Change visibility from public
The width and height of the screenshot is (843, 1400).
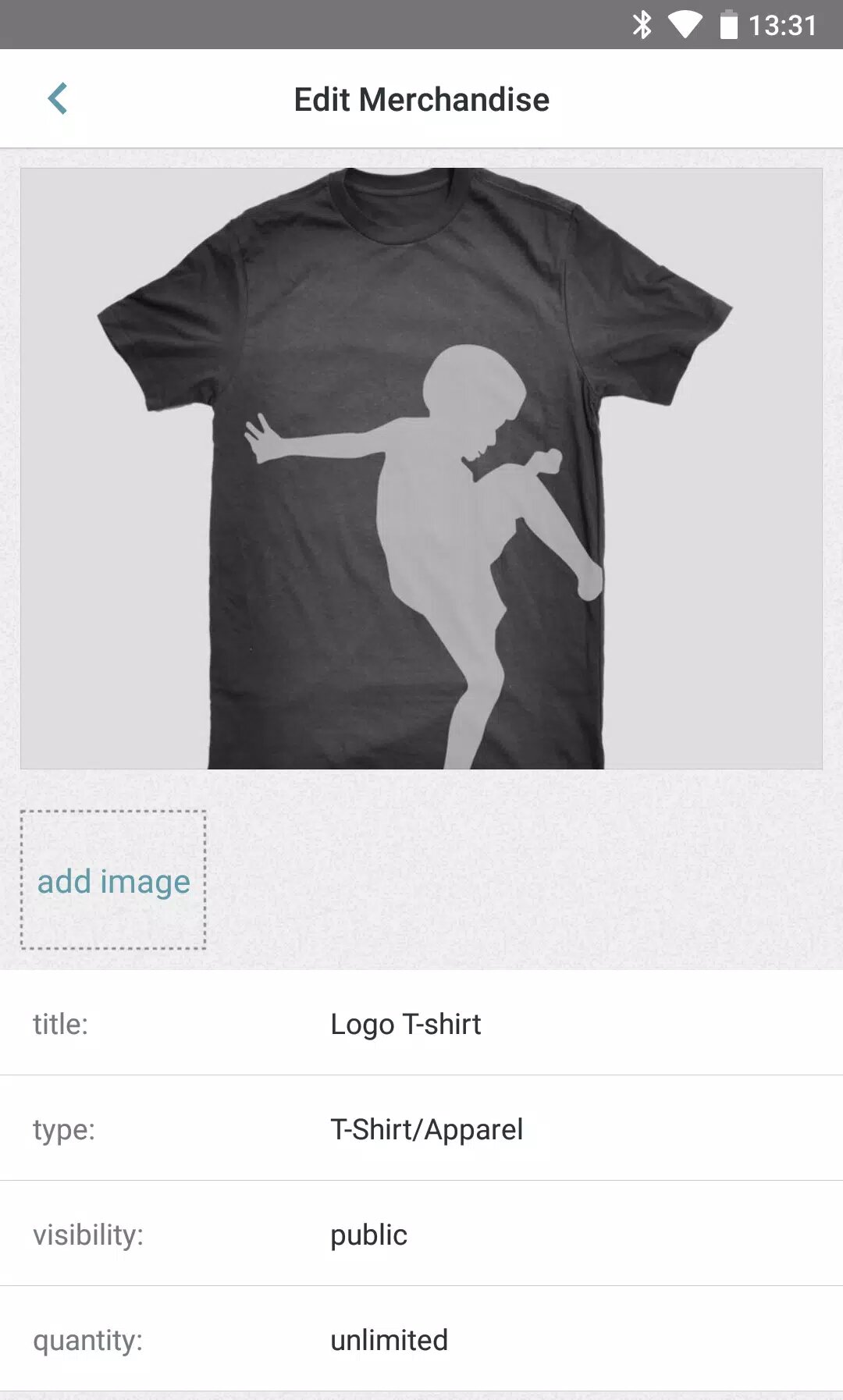pyautogui.click(x=368, y=1235)
